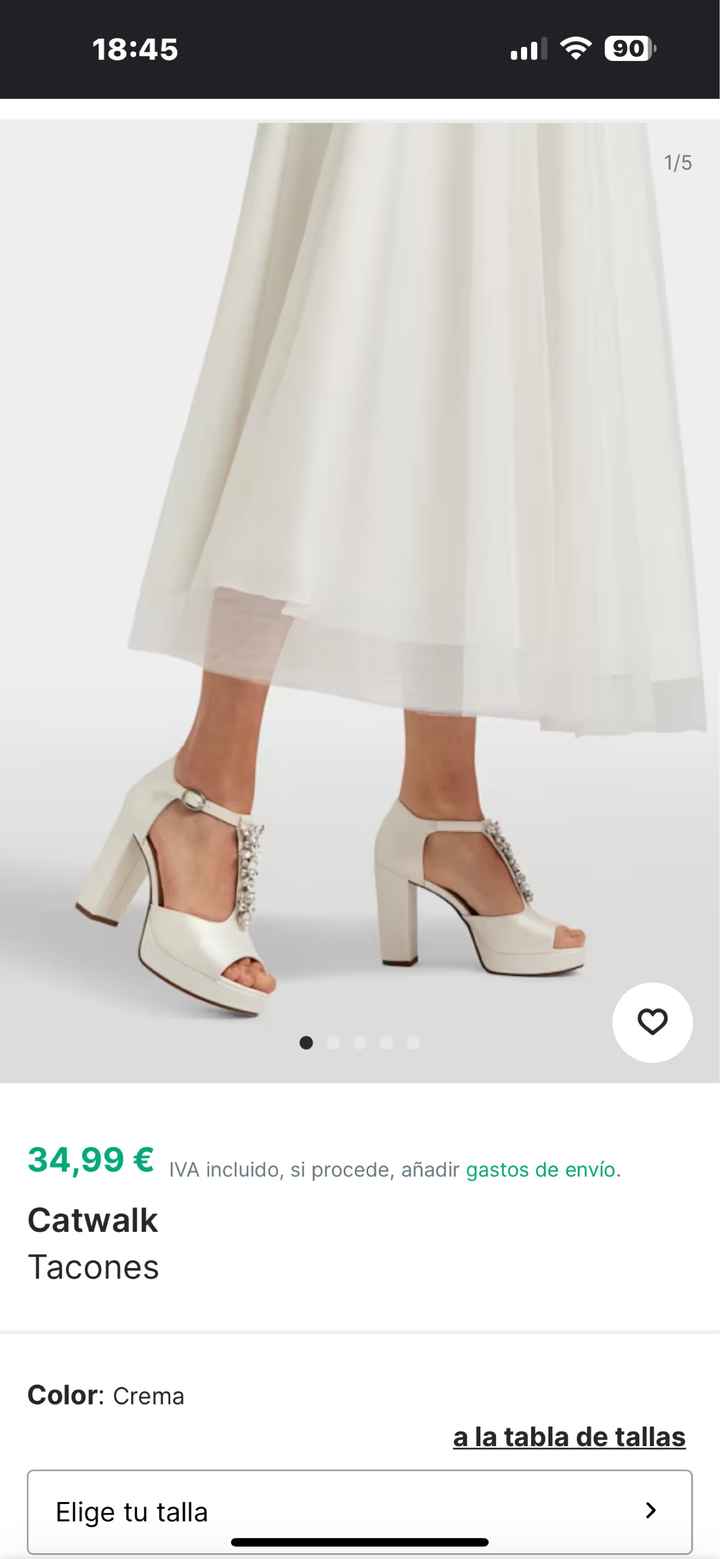Tap the battery indicator showing 90

pyautogui.click(x=629, y=48)
